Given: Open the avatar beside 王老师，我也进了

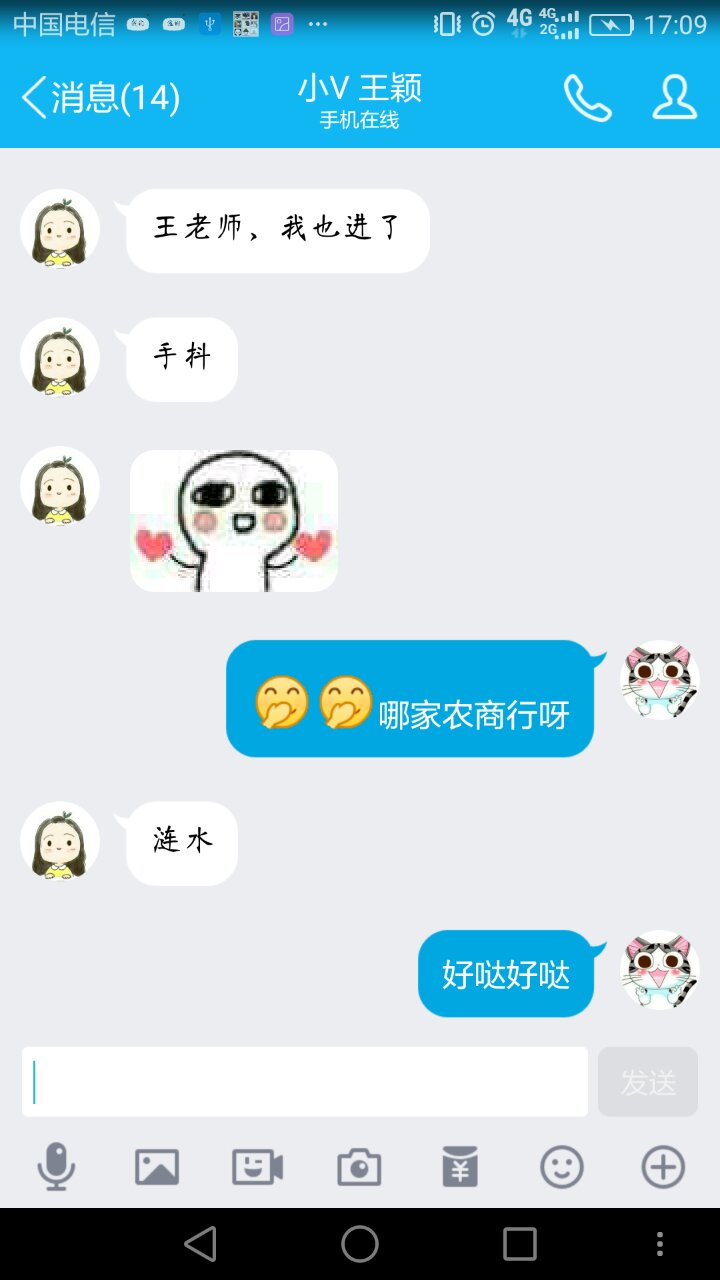Looking at the screenshot, I should point(60,229).
